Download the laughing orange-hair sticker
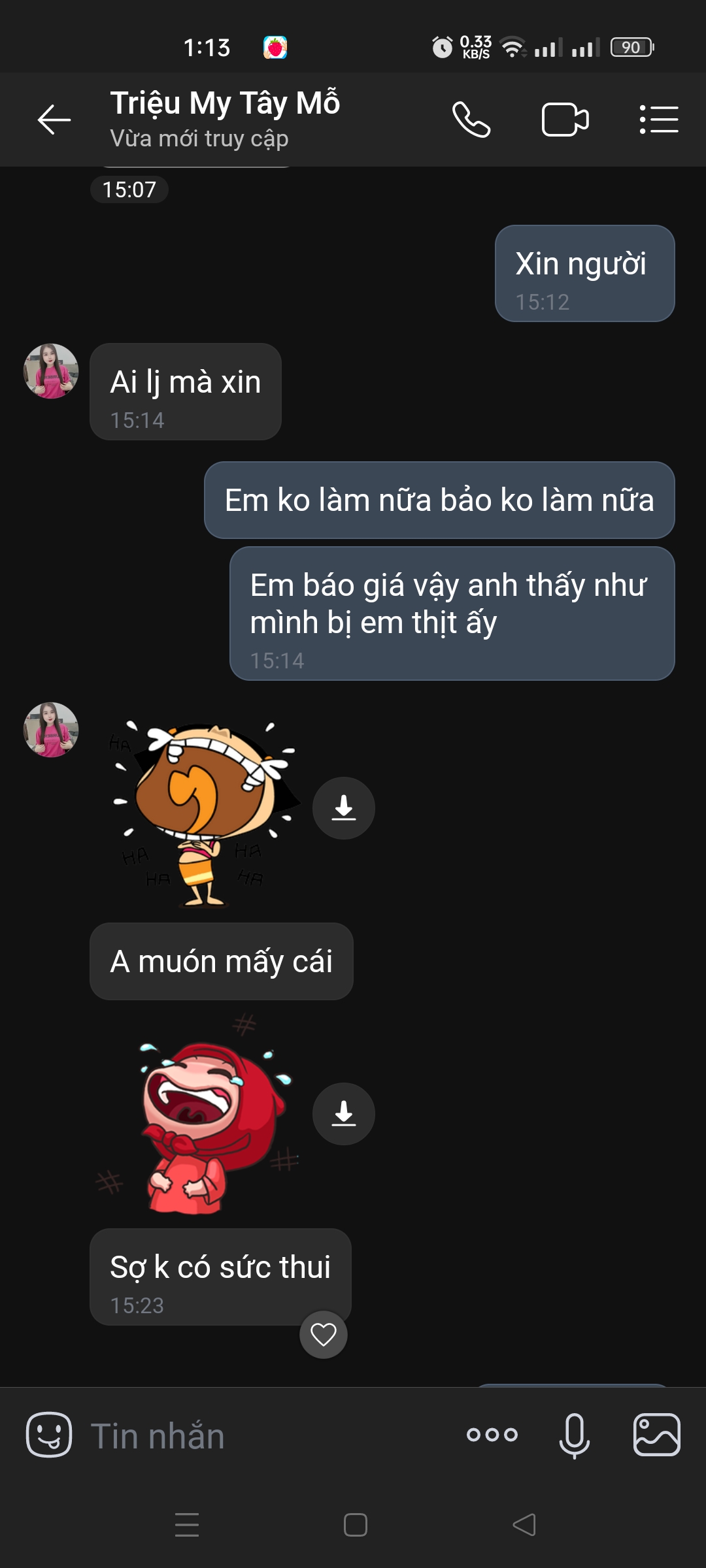This screenshot has width=706, height=1568. point(343,808)
